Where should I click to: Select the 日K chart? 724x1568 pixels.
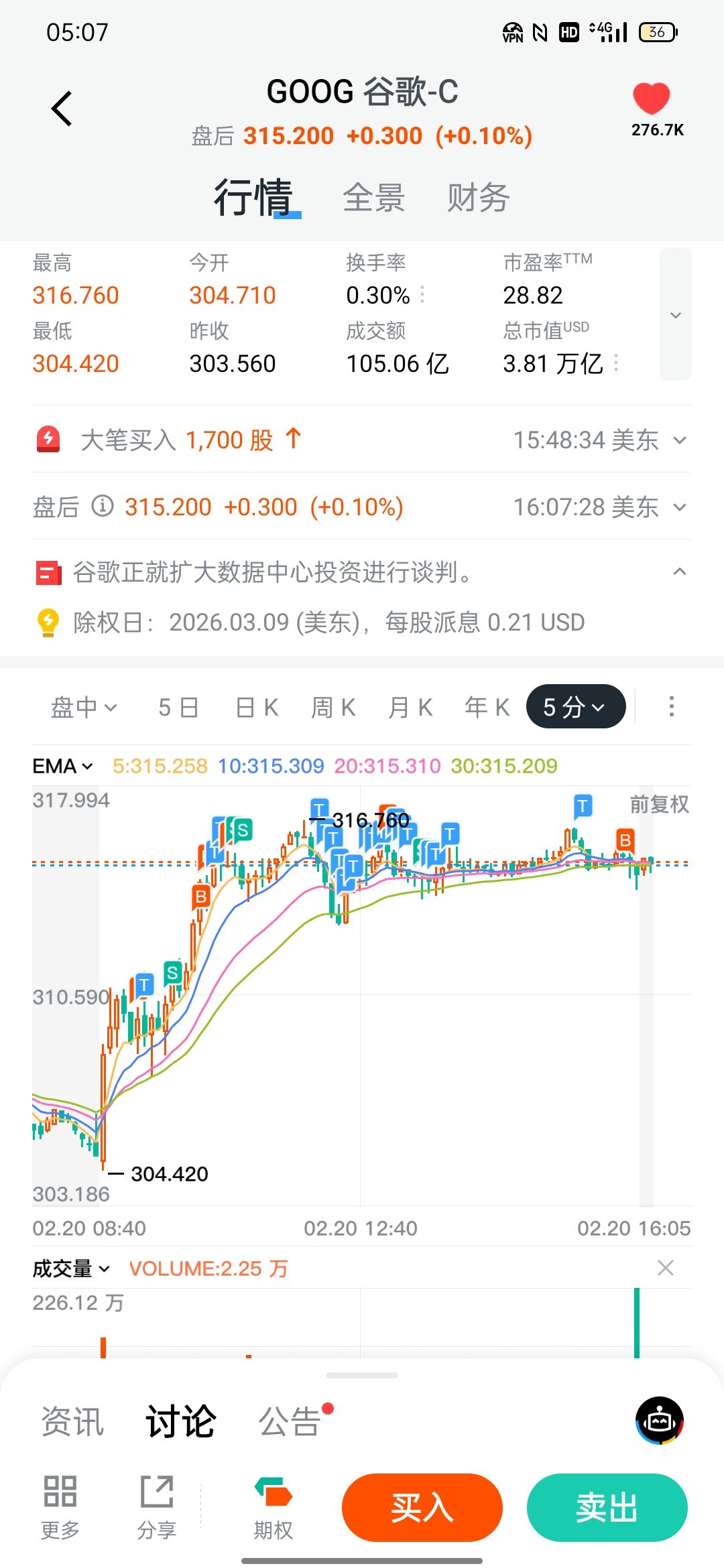coord(257,707)
